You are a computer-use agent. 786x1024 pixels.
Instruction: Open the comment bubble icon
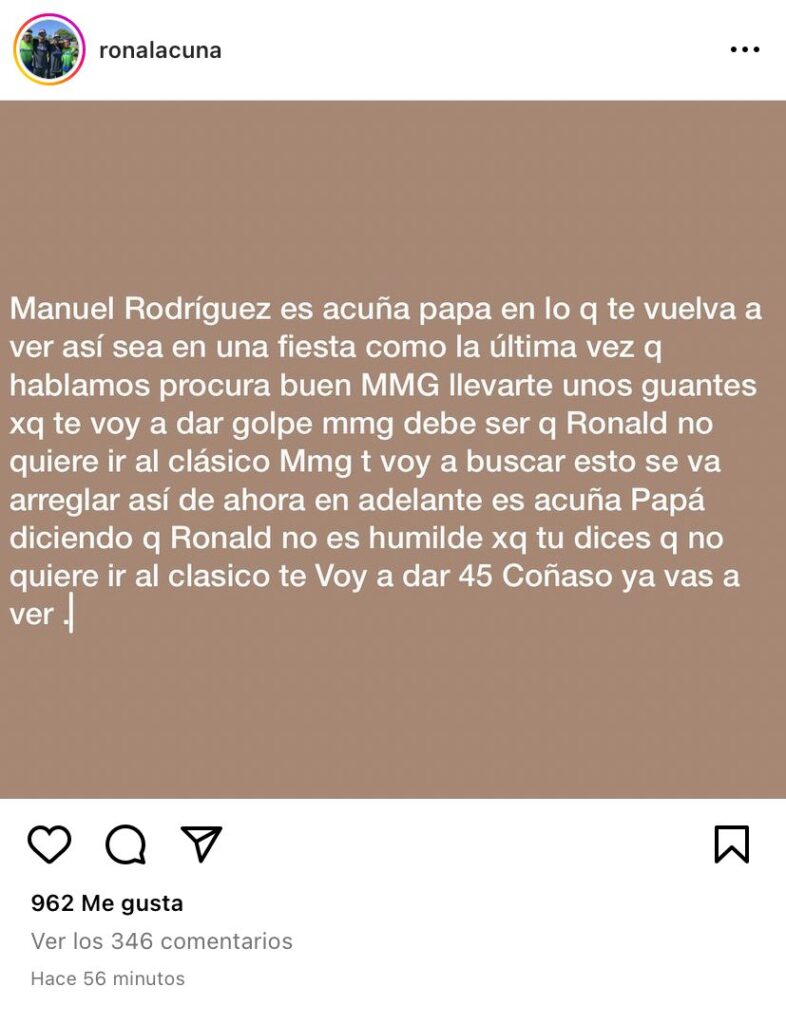point(126,845)
